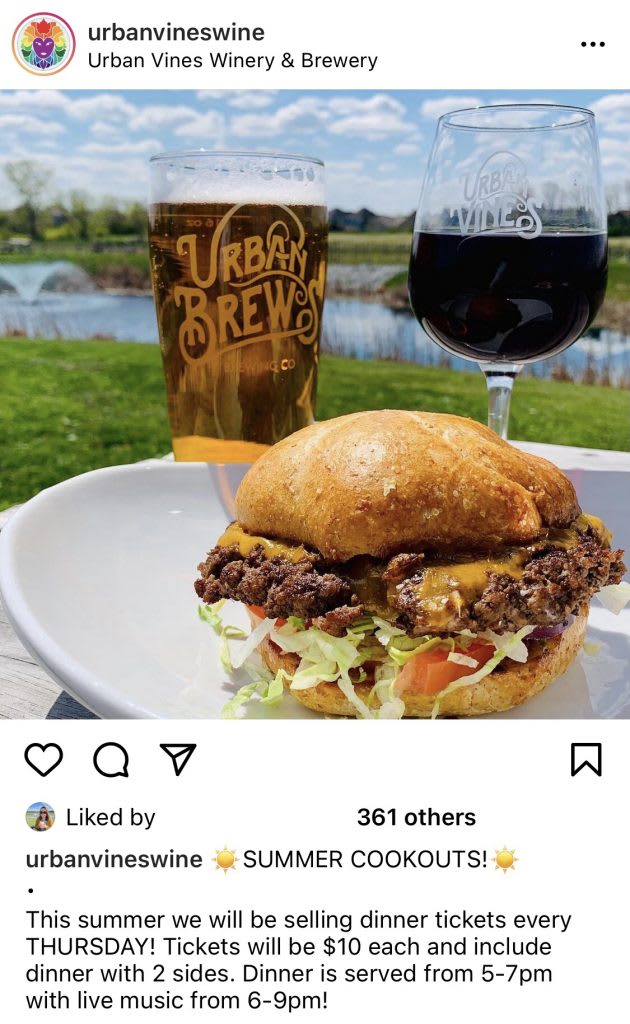
Task: Tap the urbanvineswine name in the caption
Action: pyautogui.click(x=114, y=859)
